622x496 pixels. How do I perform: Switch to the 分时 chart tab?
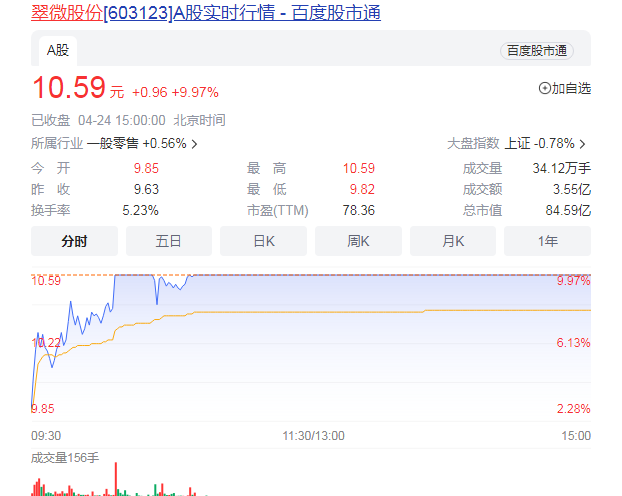point(74,241)
